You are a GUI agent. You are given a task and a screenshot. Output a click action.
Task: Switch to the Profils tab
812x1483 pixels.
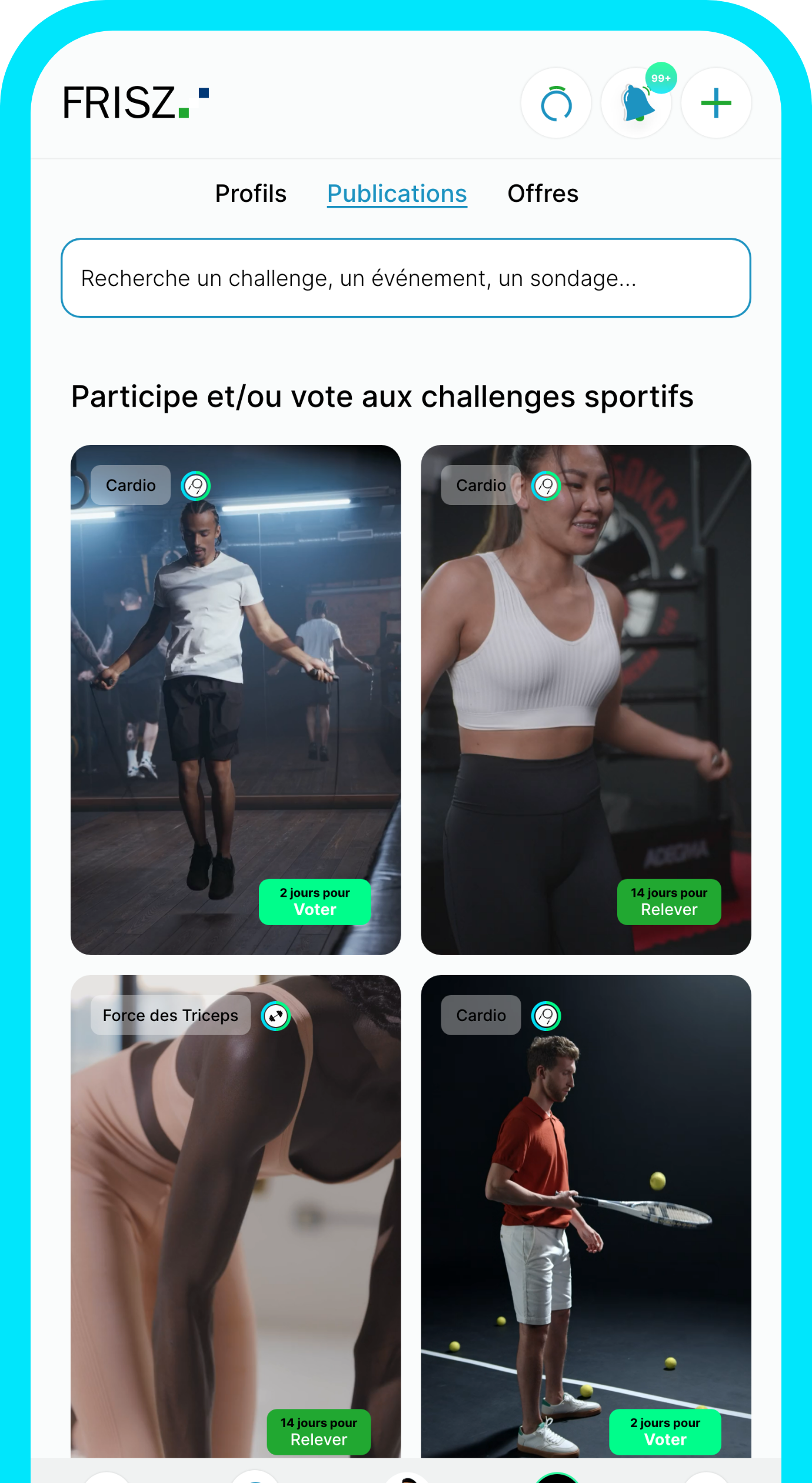[x=251, y=194]
